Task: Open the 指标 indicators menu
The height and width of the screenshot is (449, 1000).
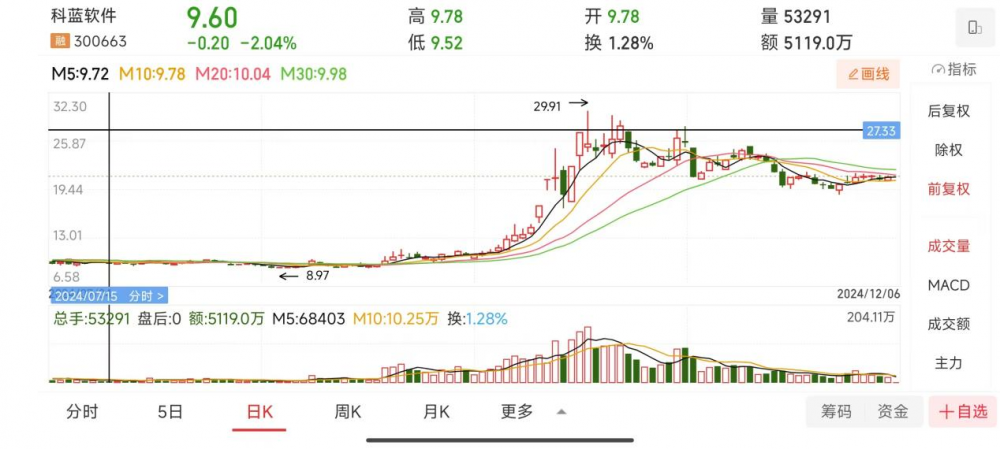Action: 953,69
